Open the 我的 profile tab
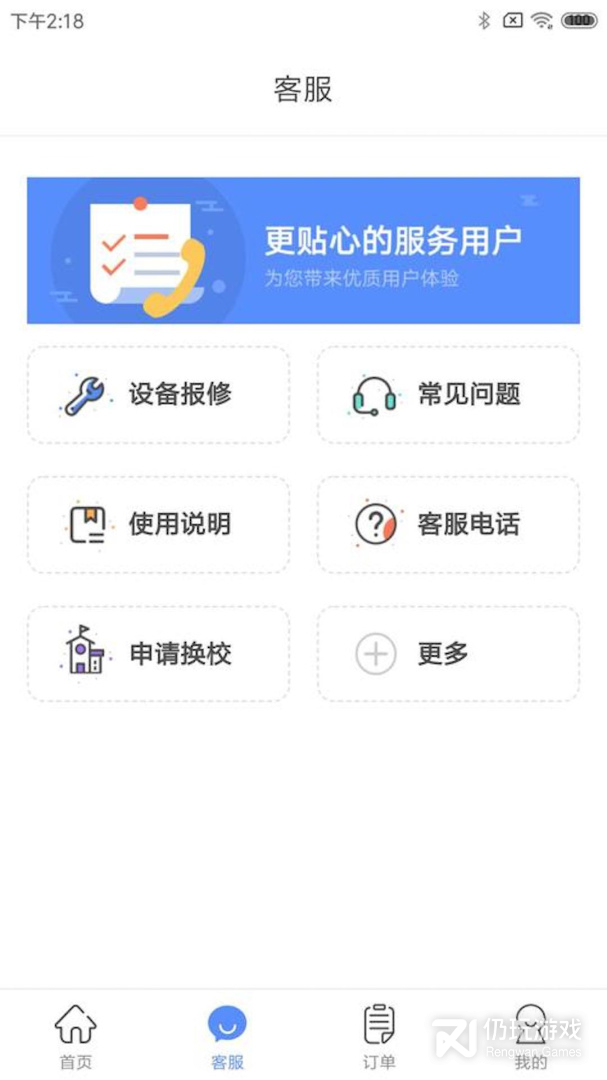This screenshot has height=1080, width=607. point(530,1036)
